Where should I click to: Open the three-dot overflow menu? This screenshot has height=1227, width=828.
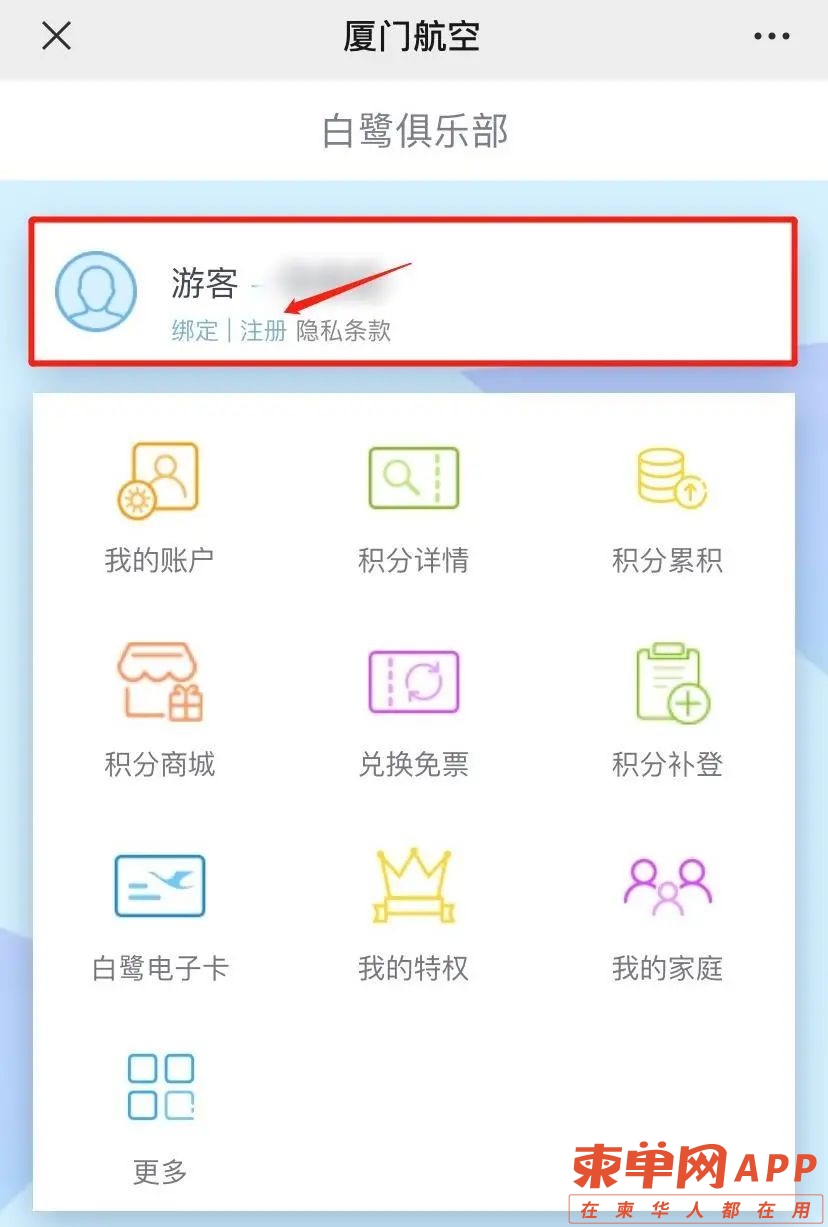click(x=771, y=37)
